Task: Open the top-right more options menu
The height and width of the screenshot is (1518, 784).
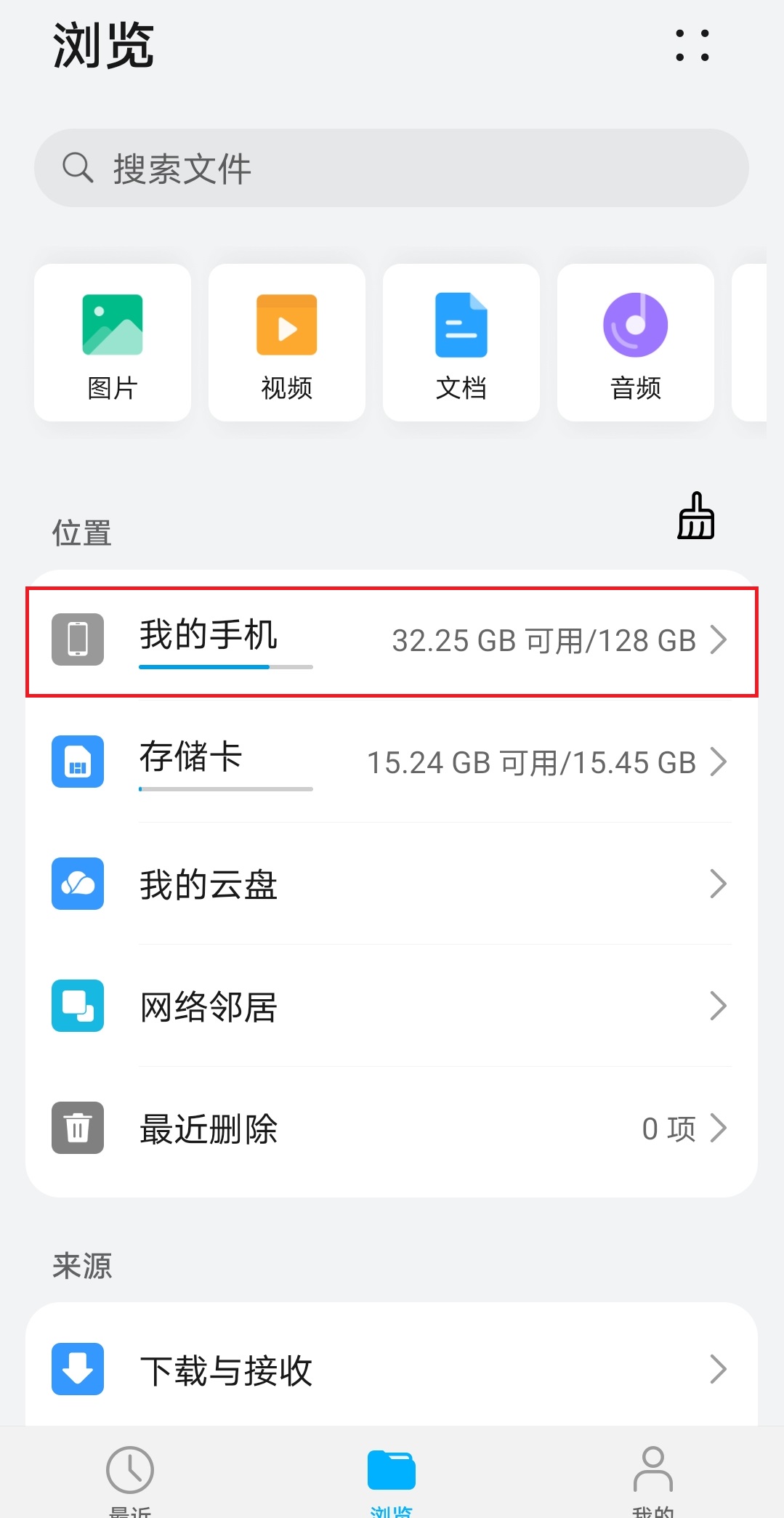Action: coord(692,45)
